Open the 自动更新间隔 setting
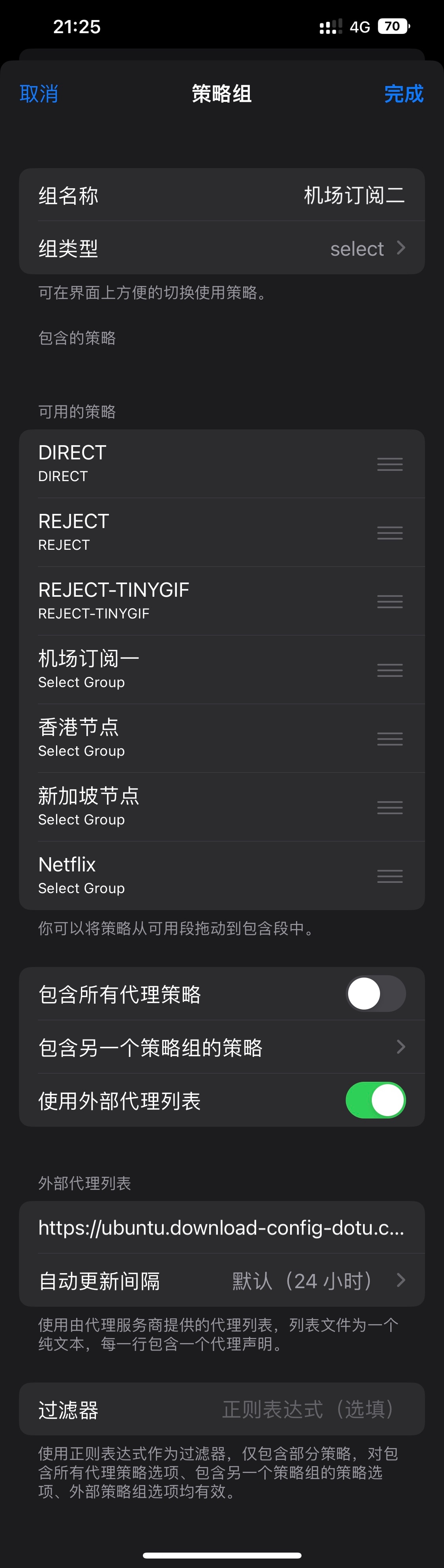Screen dimensions: 444x1568 click(x=222, y=1280)
